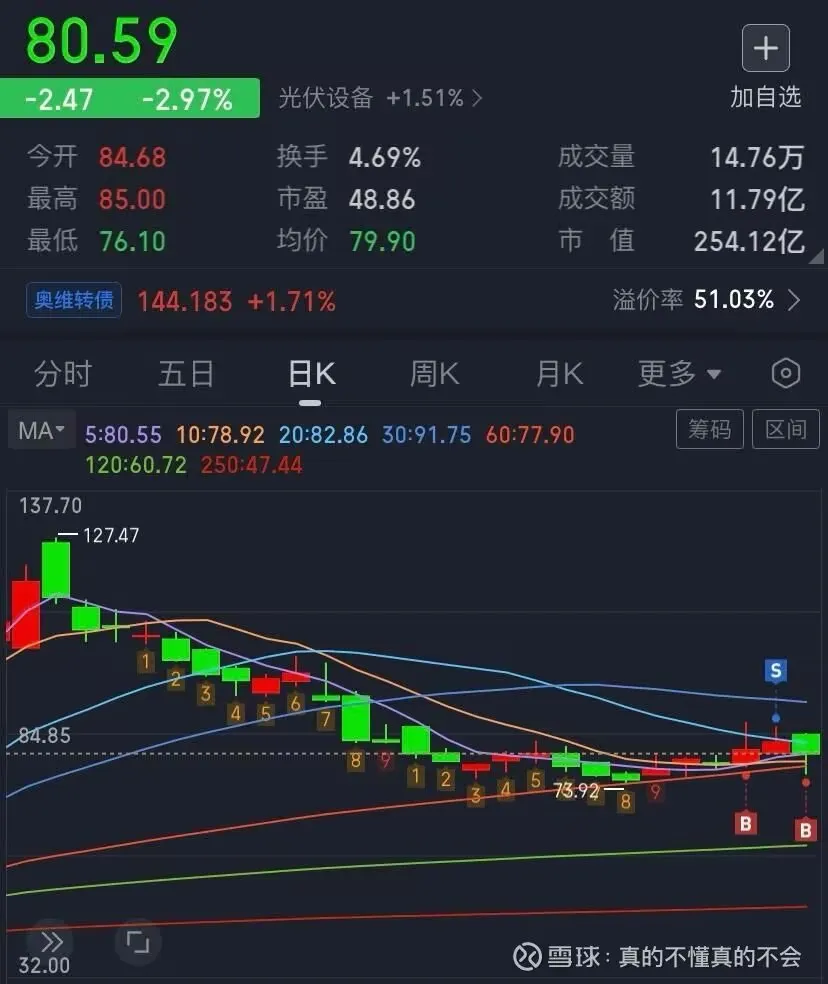
Task: Tap the 筹码 button
Action: [x=709, y=429]
